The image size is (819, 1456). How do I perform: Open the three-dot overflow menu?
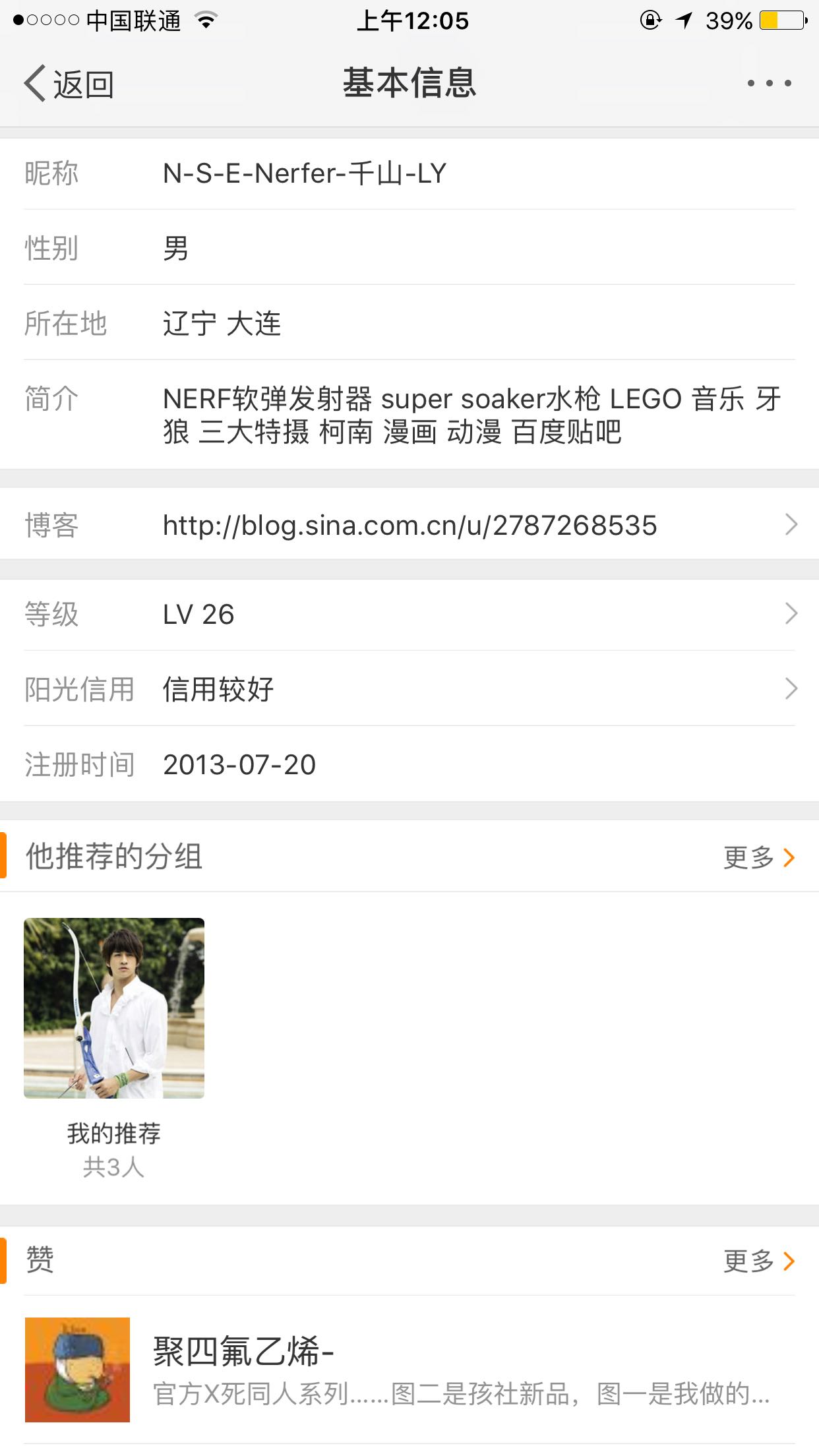click(x=769, y=84)
